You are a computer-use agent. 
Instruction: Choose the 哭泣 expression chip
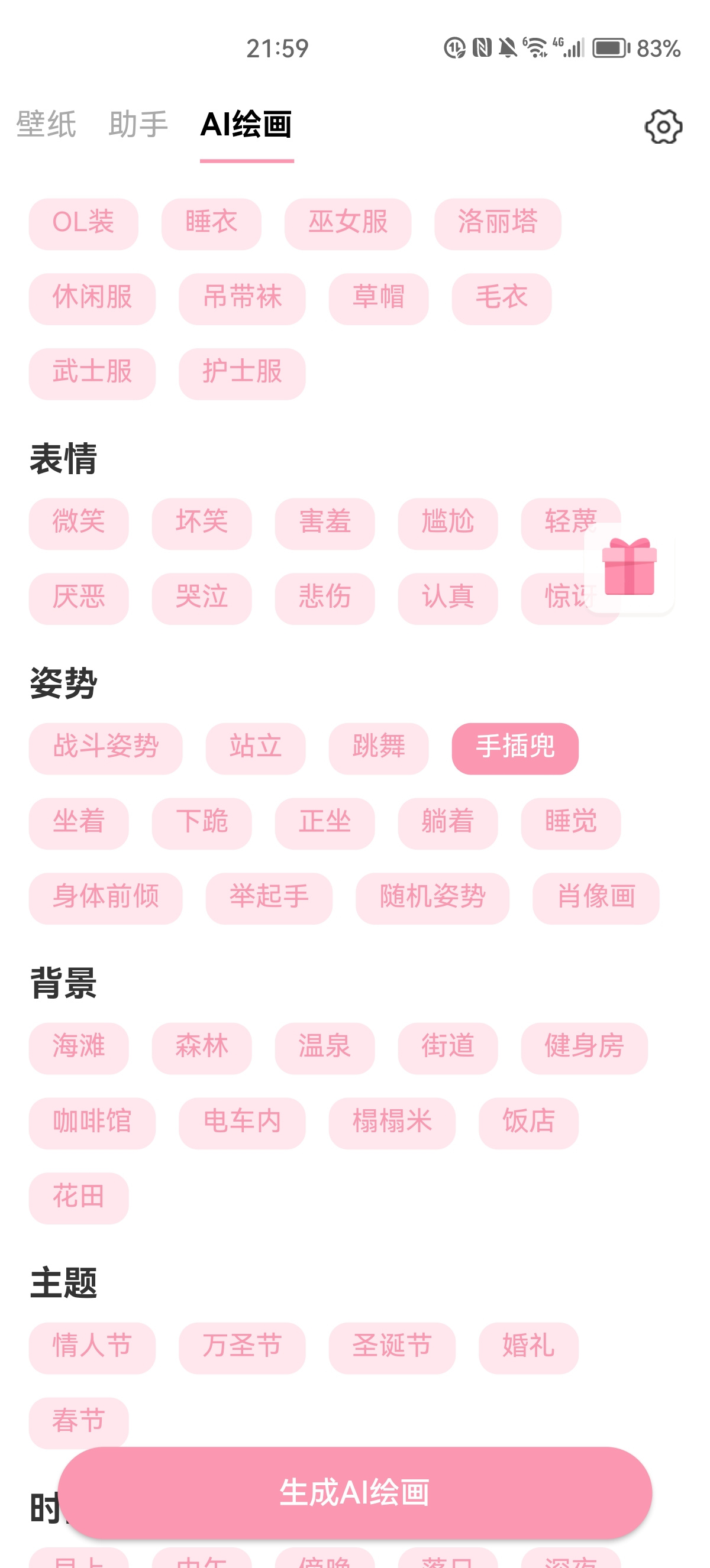coord(202,598)
